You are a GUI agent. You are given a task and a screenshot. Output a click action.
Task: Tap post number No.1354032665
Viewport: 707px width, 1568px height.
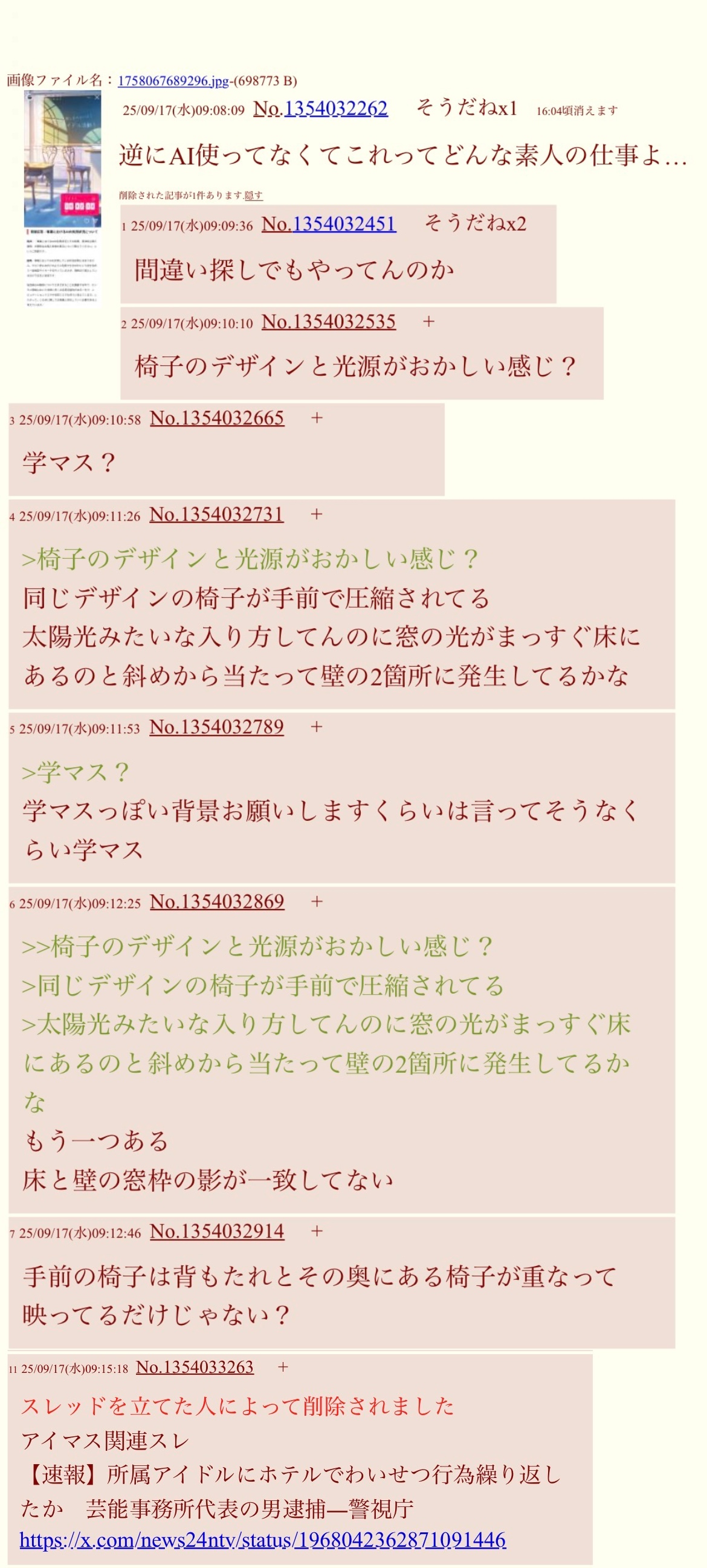pyautogui.click(x=217, y=418)
